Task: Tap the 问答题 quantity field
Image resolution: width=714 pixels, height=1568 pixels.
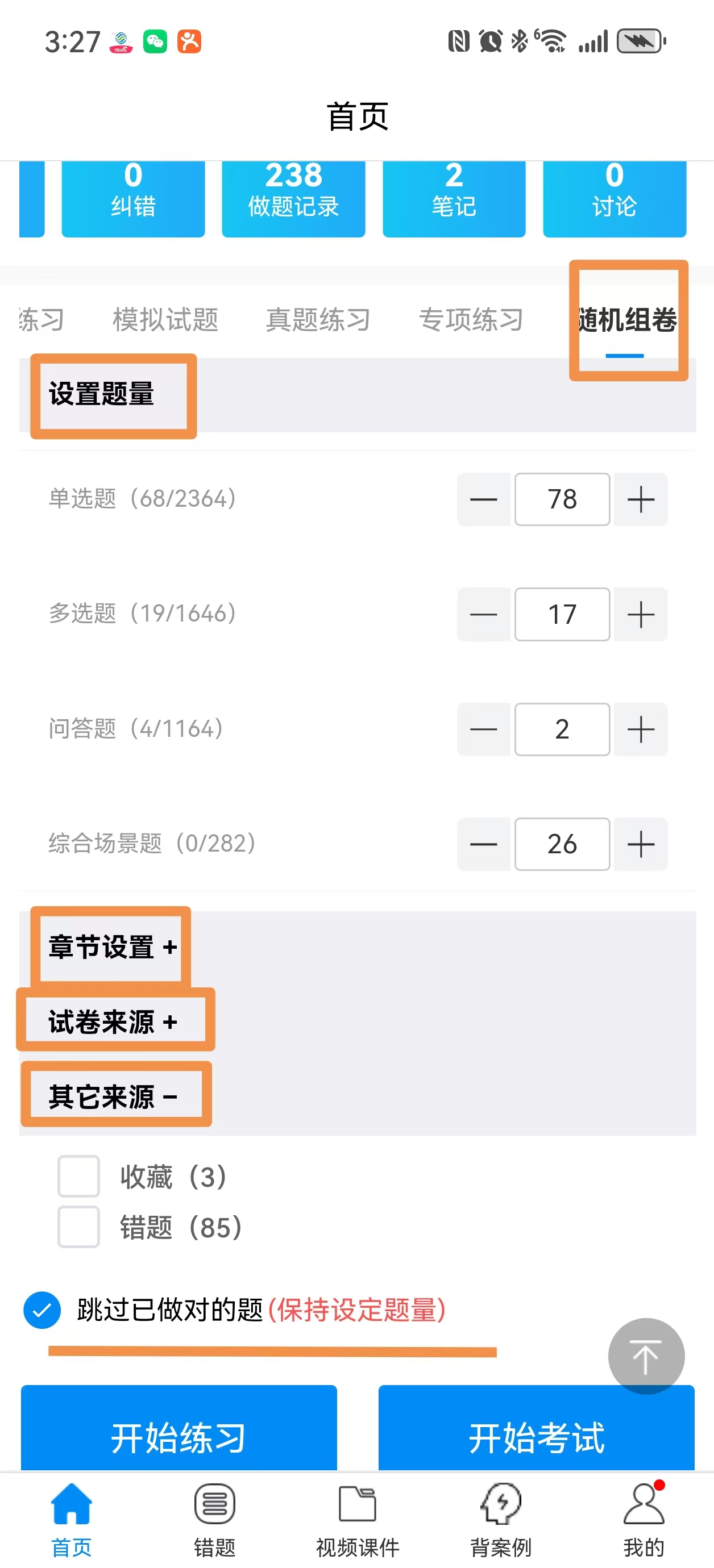Action: [x=562, y=729]
